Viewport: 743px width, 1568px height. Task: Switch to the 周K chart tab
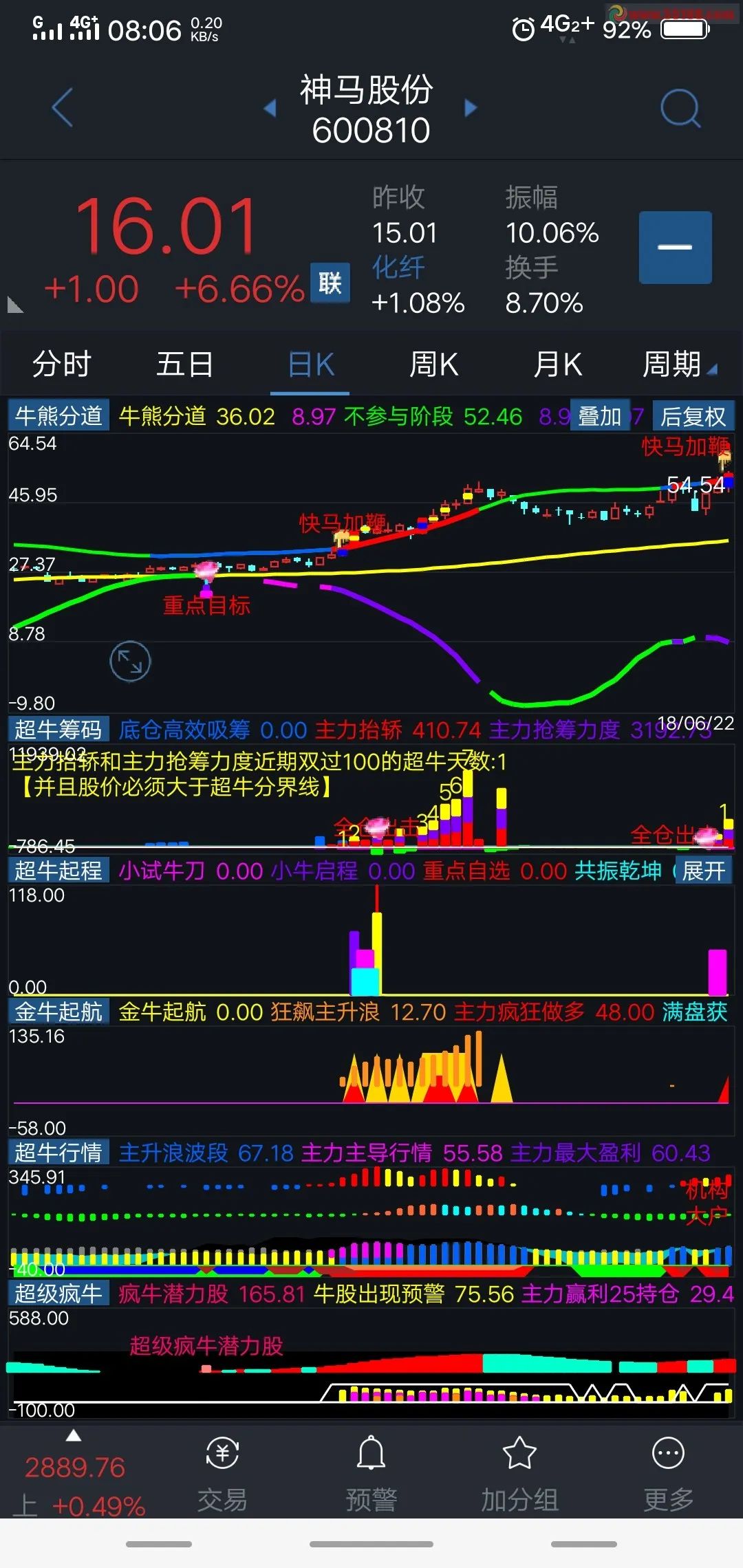[x=433, y=364]
